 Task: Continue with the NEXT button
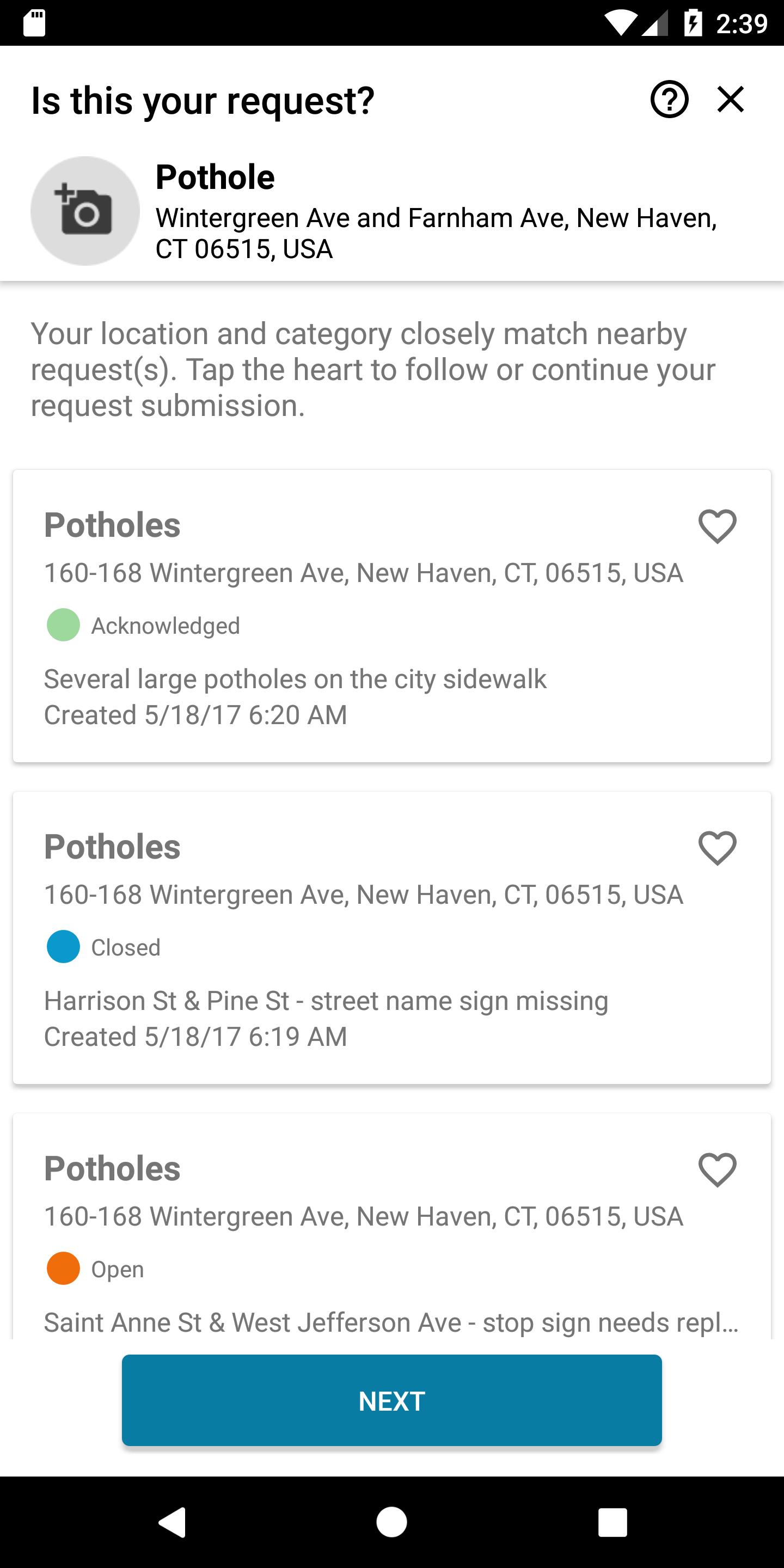click(x=392, y=1400)
